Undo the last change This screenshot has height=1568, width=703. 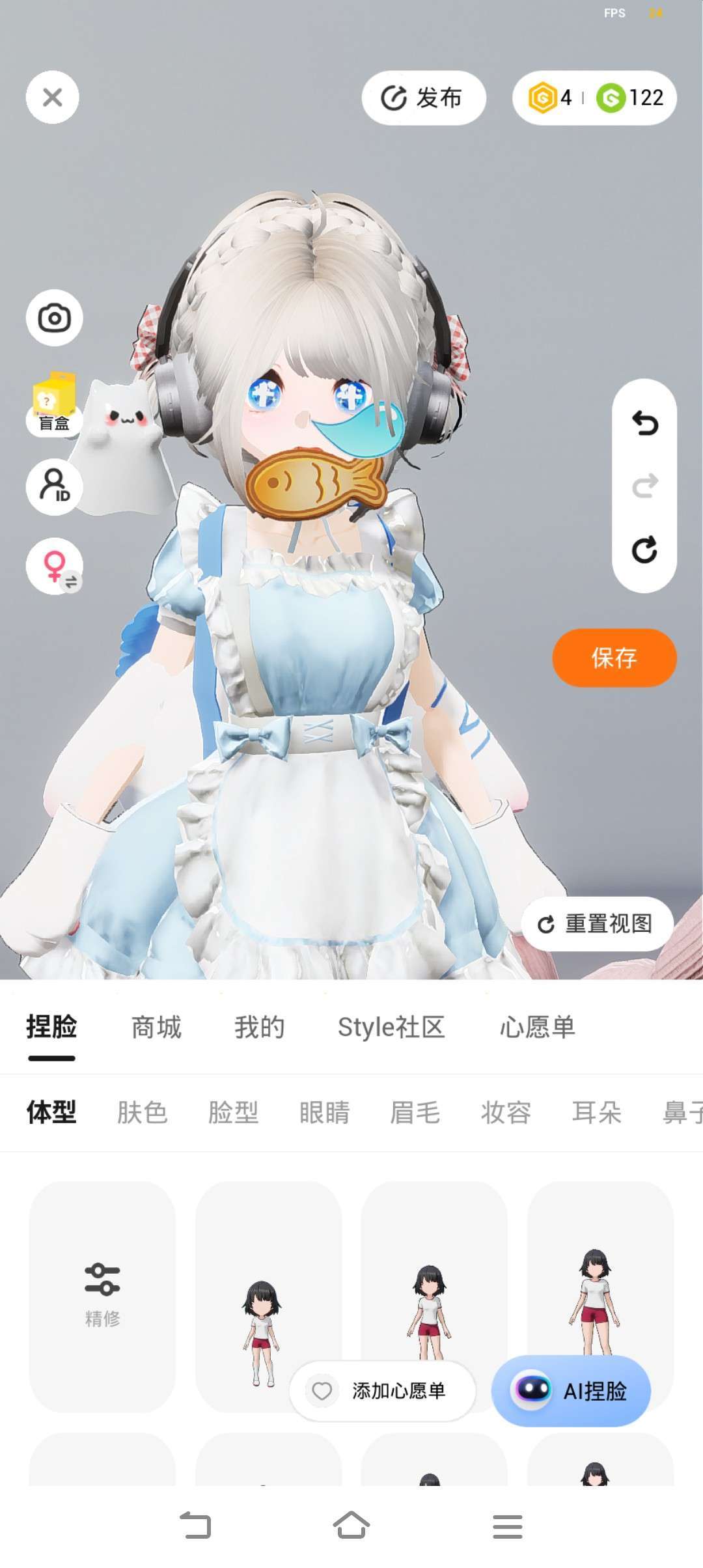644,423
